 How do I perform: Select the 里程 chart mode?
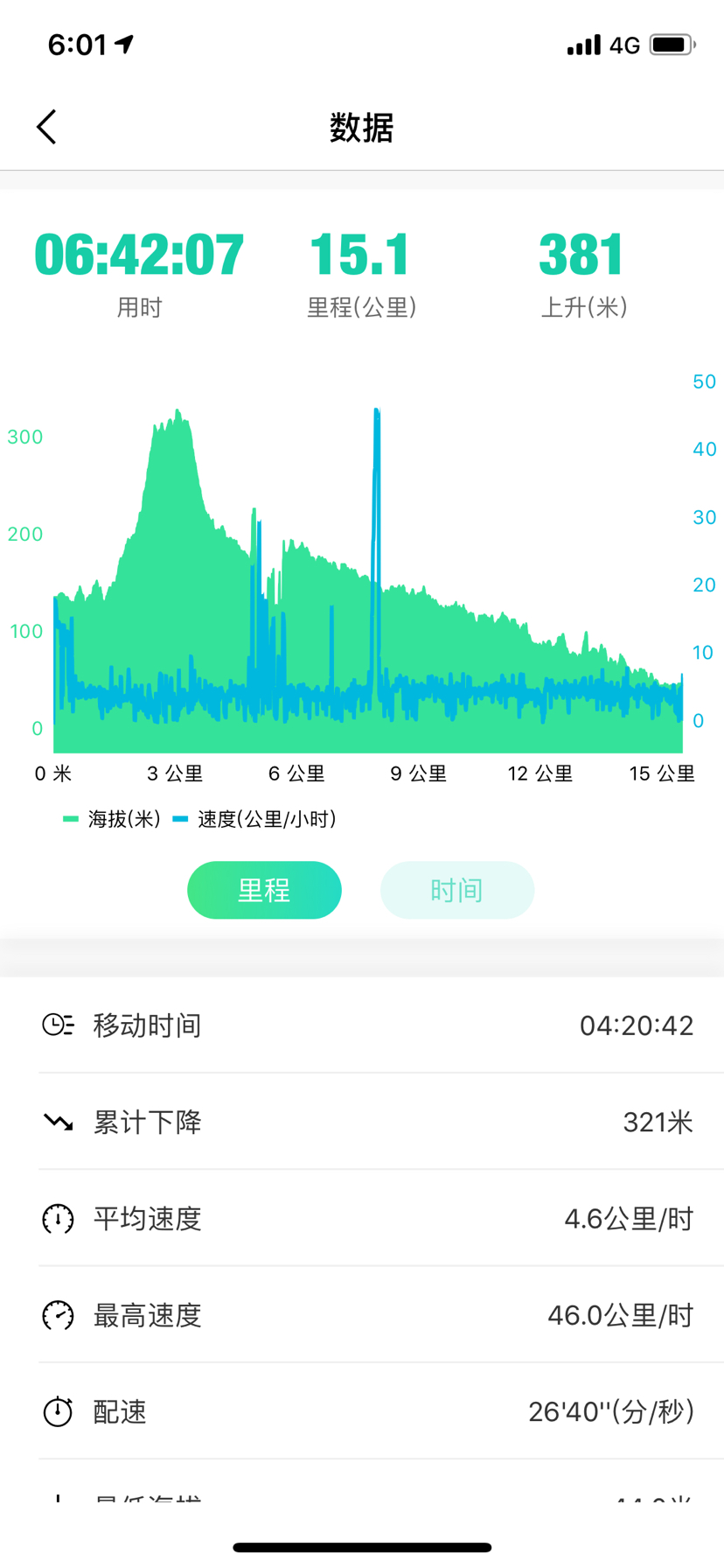[x=264, y=890]
